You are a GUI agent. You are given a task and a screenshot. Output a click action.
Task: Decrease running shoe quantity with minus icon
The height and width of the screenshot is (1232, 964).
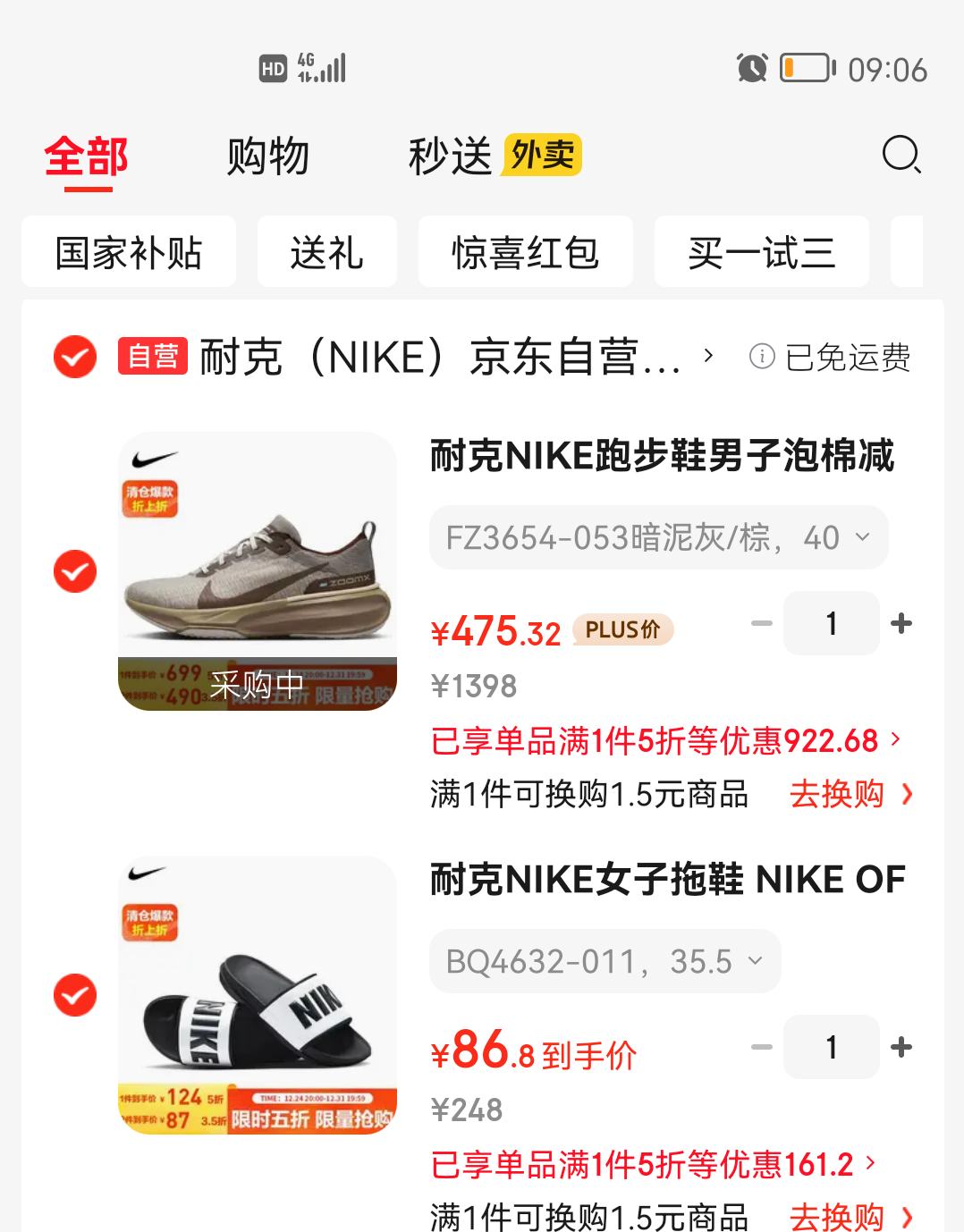[x=759, y=623]
